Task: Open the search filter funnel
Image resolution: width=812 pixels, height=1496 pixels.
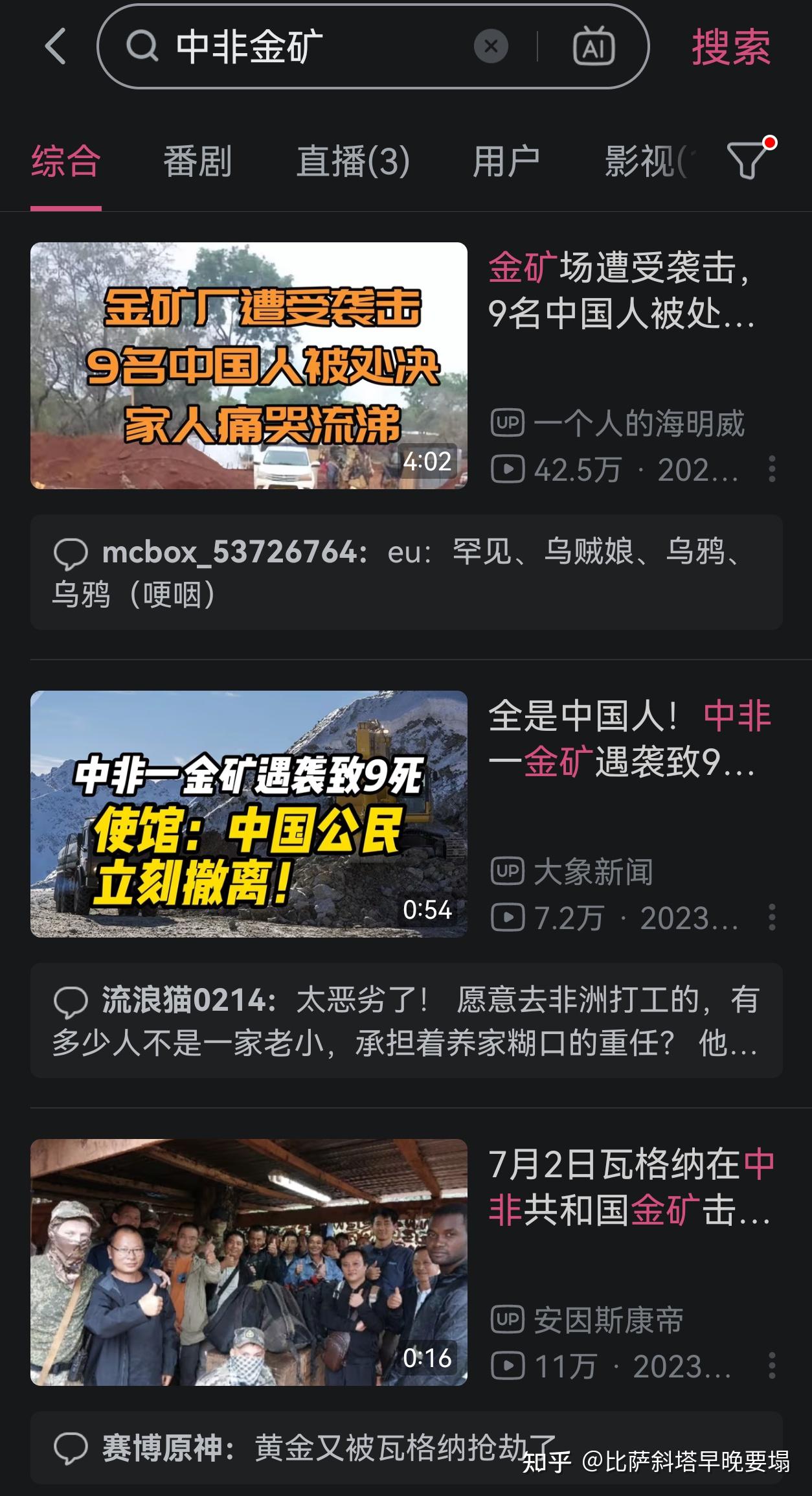Action: click(x=748, y=160)
